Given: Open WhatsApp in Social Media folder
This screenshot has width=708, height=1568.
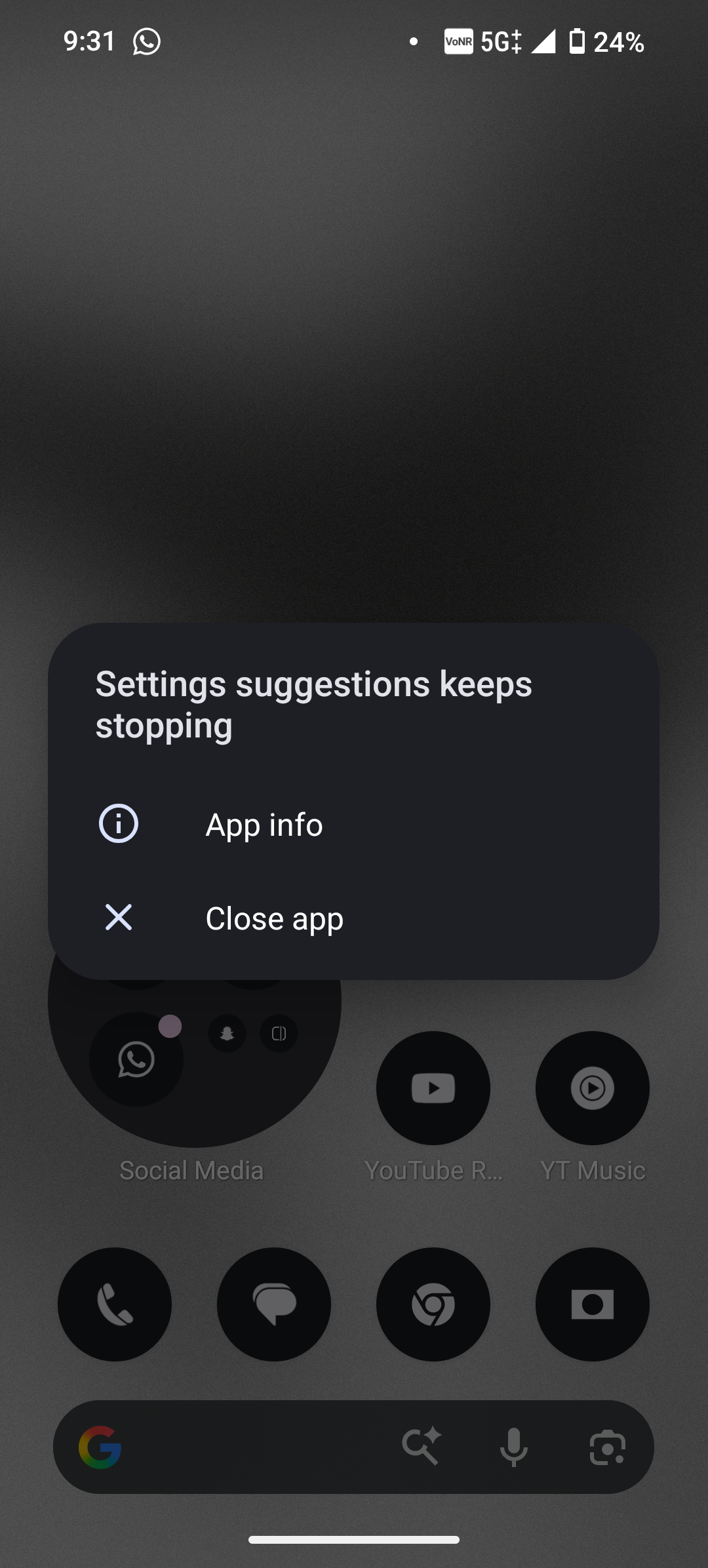Looking at the screenshot, I should click(136, 1059).
